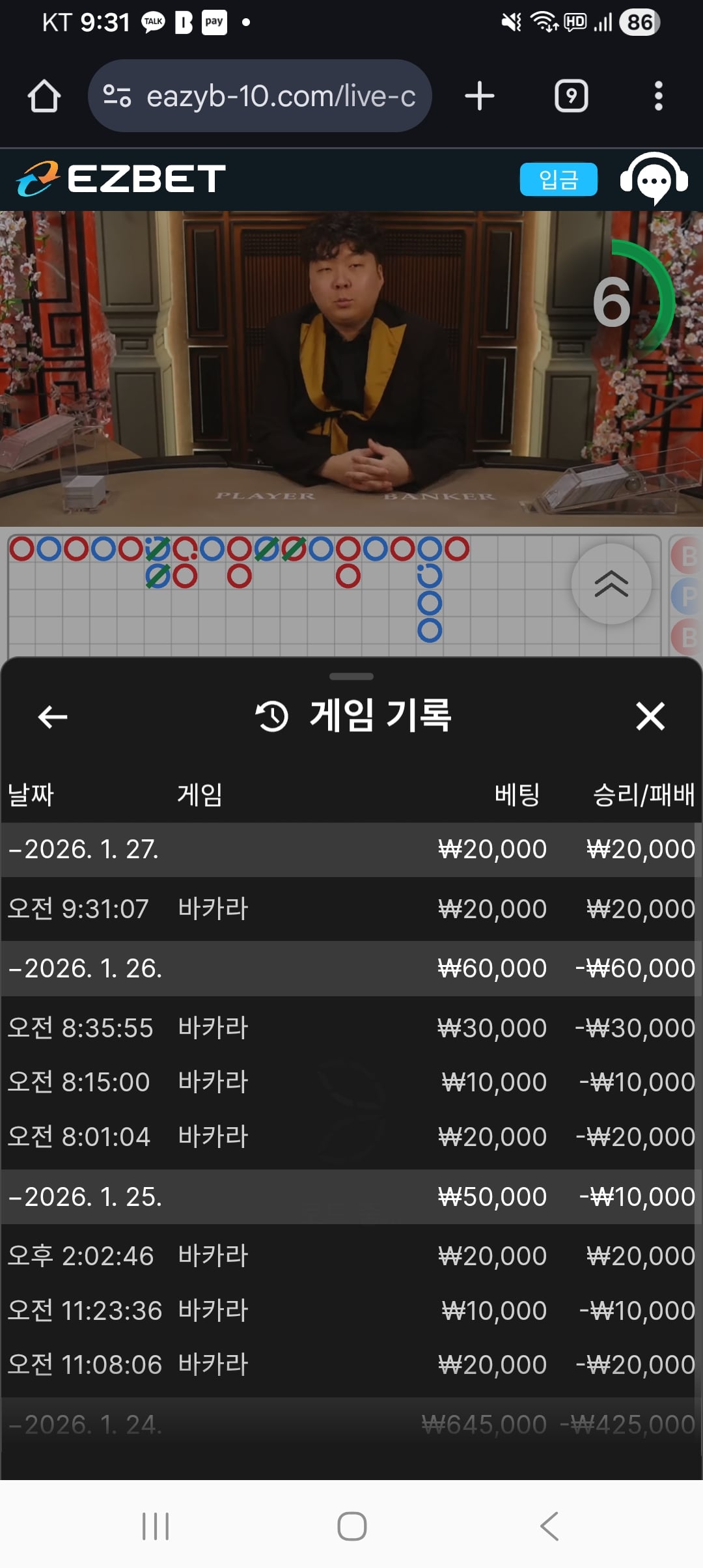Image resolution: width=703 pixels, height=1568 pixels.
Task: Open the 오전 11:08:06 바카라 record
Action: [x=350, y=1365]
